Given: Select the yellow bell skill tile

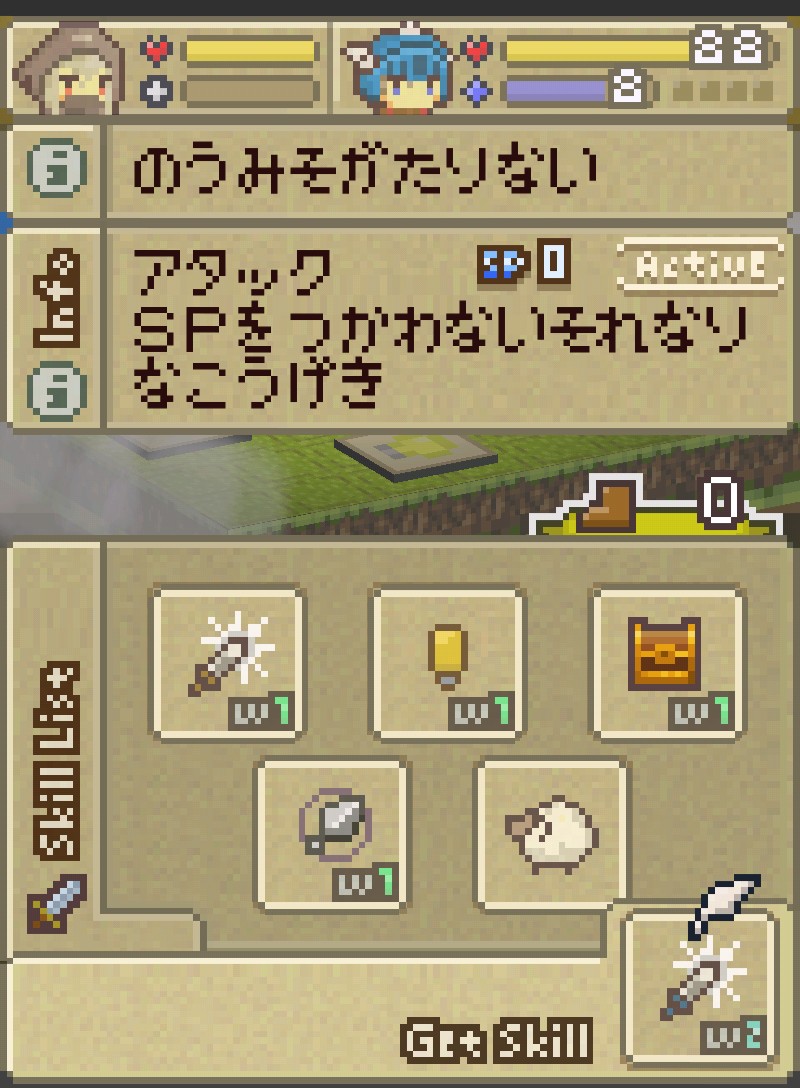Looking at the screenshot, I should (x=447, y=662).
